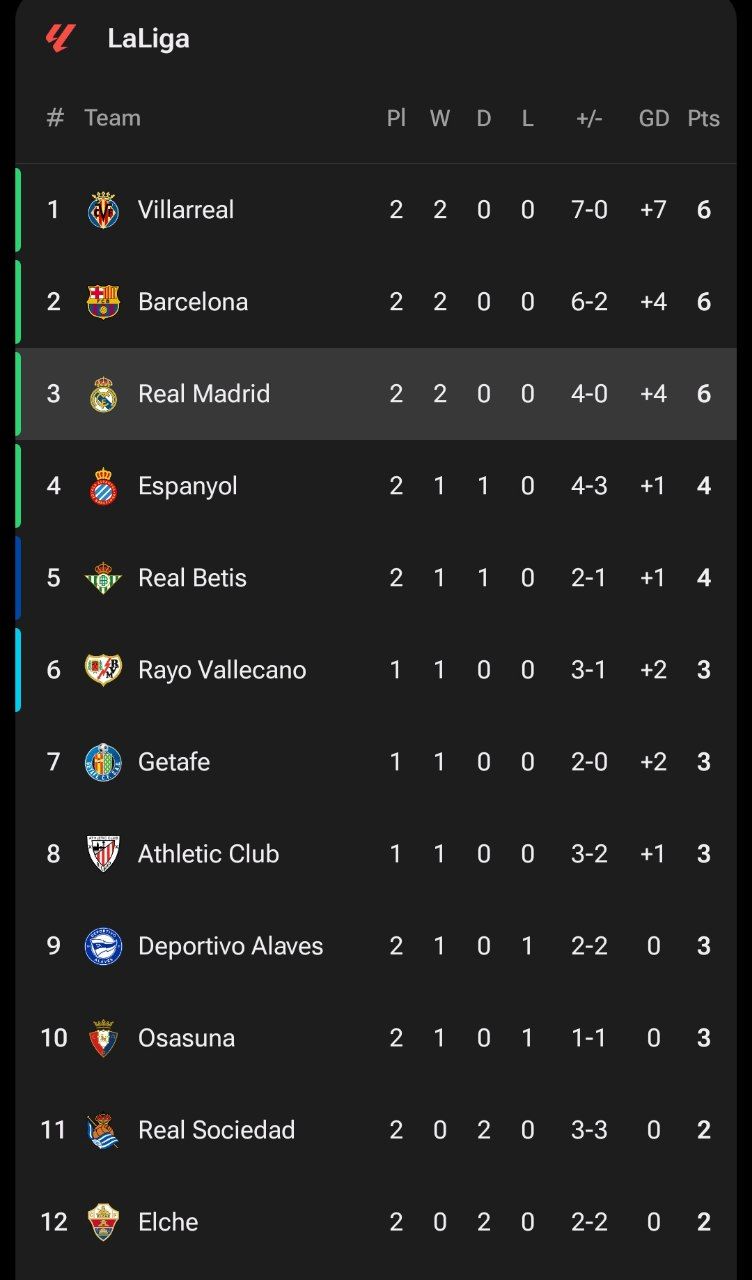This screenshot has height=1280, width=752.
Task: Open Villarreal team row
Action: click(x=186, y=210)
